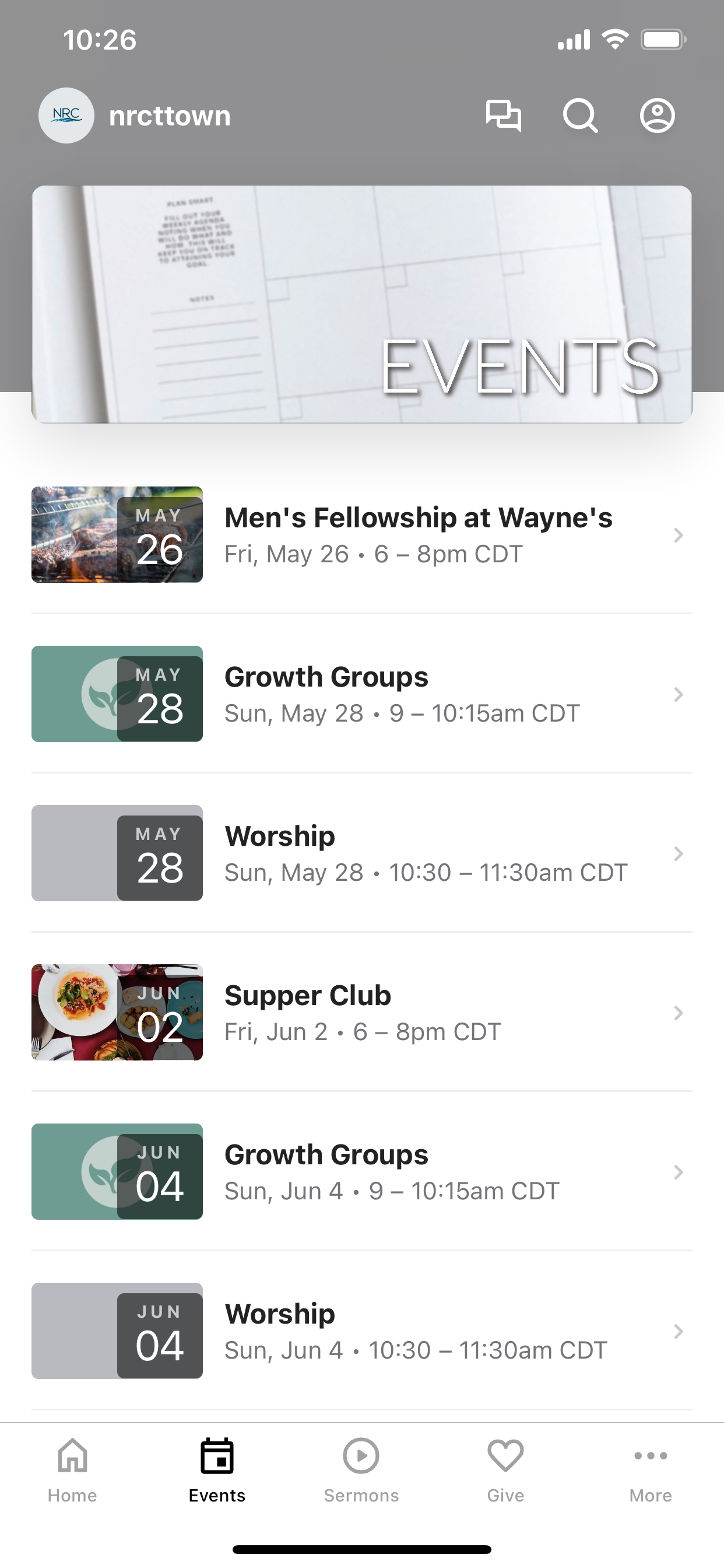The image size is (724, 1568).
Task: Select the Supper Club event
Action: (x=362, y=1012)
